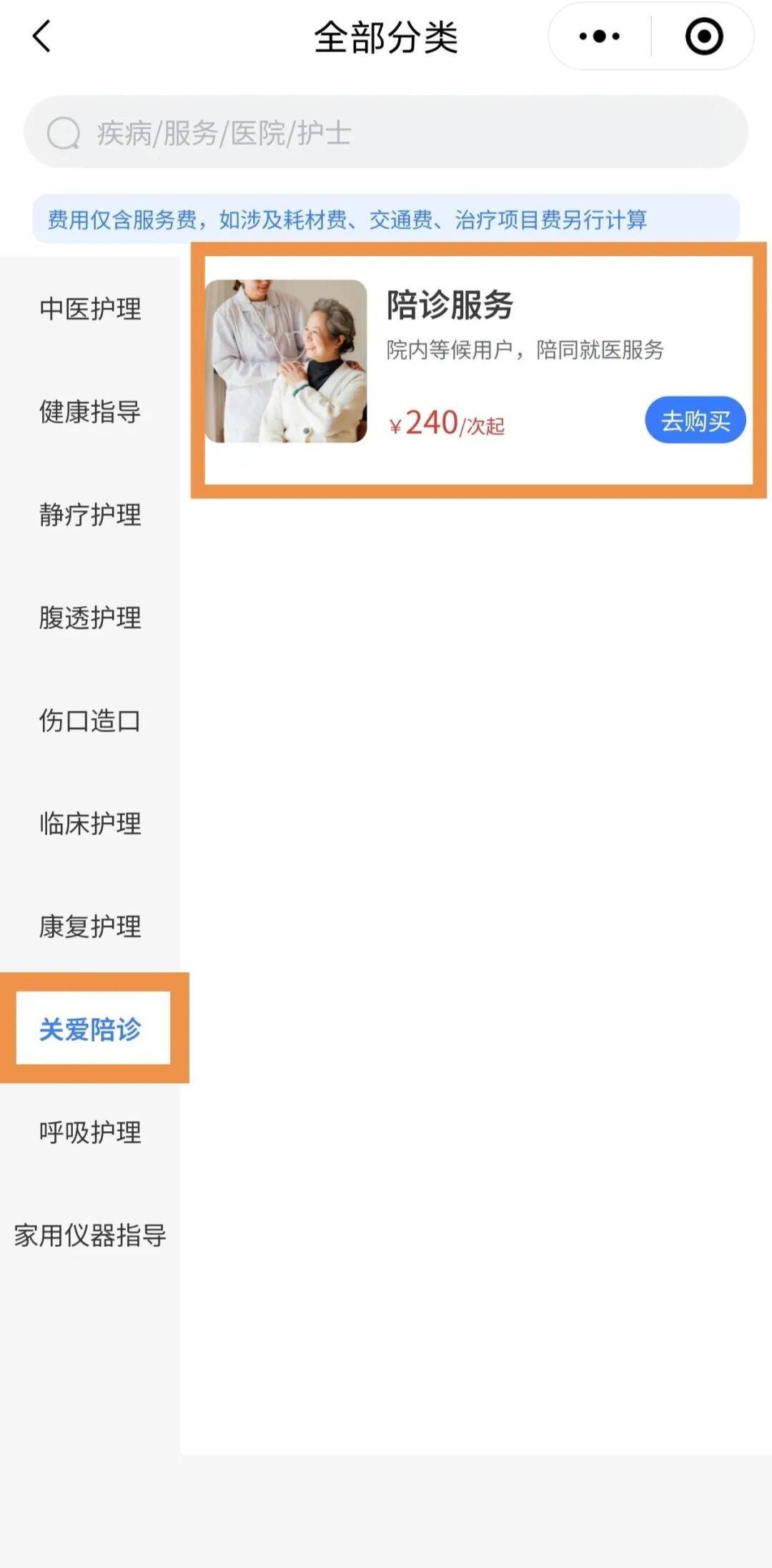Switch to the 静疗护理 category

[90, 515]
